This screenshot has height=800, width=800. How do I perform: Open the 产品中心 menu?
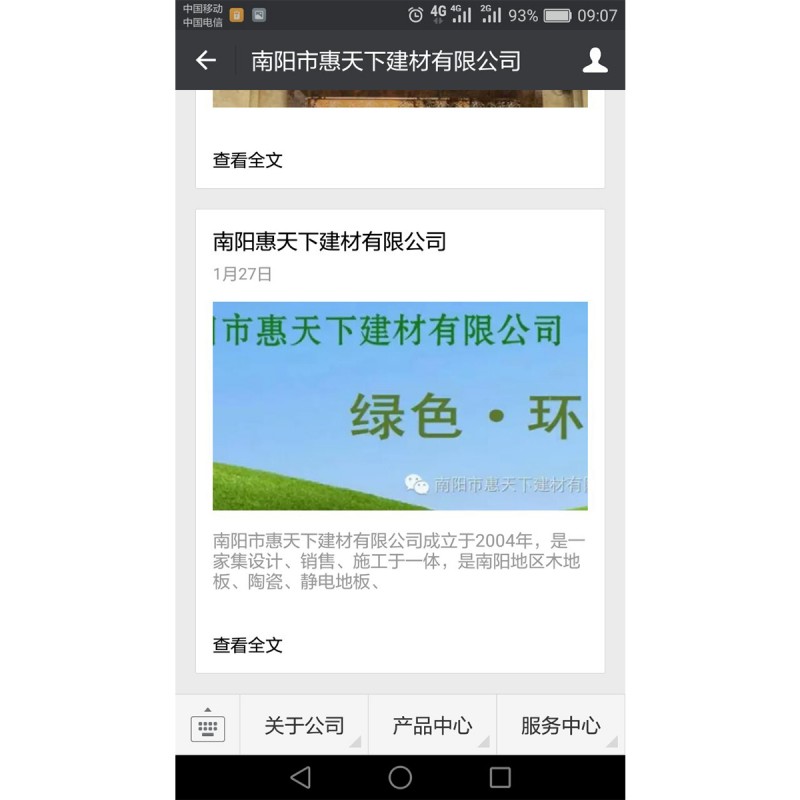click(x=432, y=726)
